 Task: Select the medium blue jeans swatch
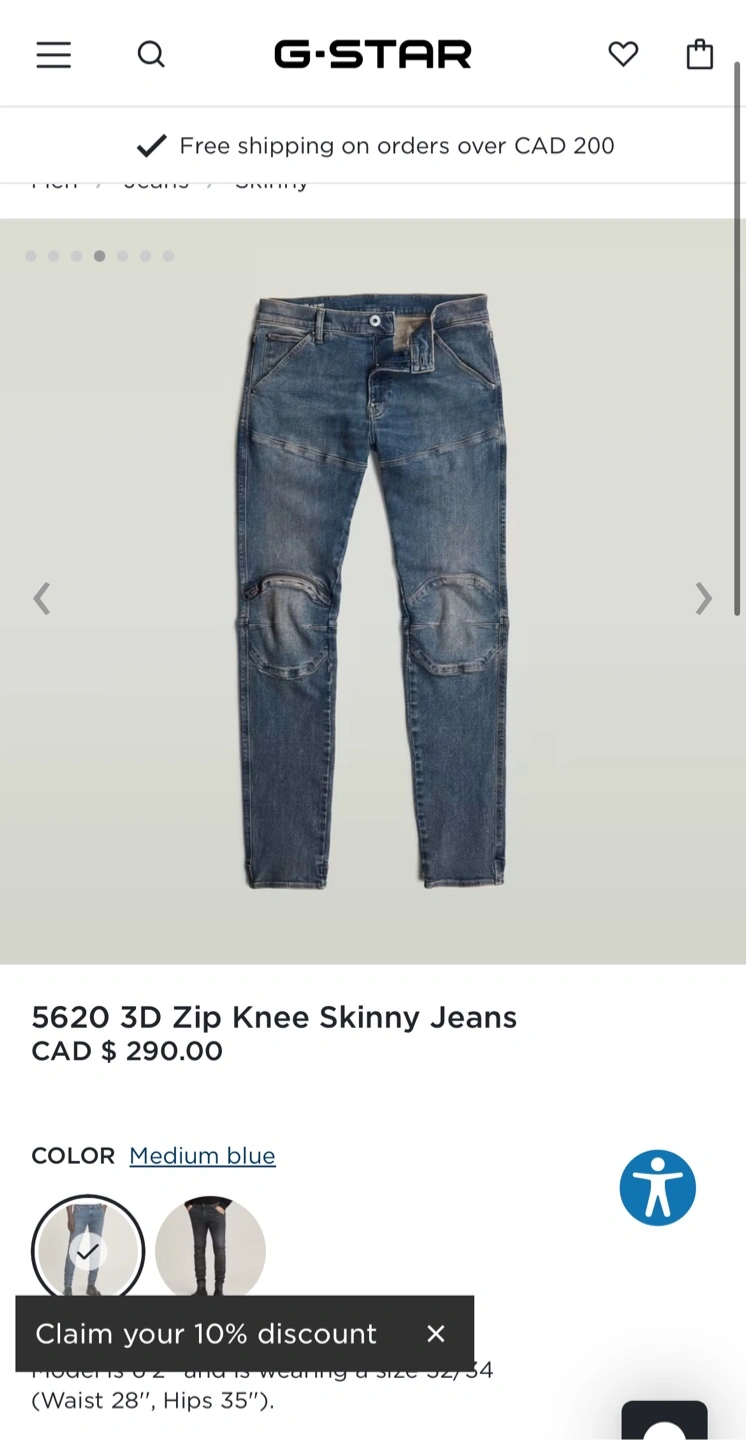pyautogui.click(x=88, y=1250)
